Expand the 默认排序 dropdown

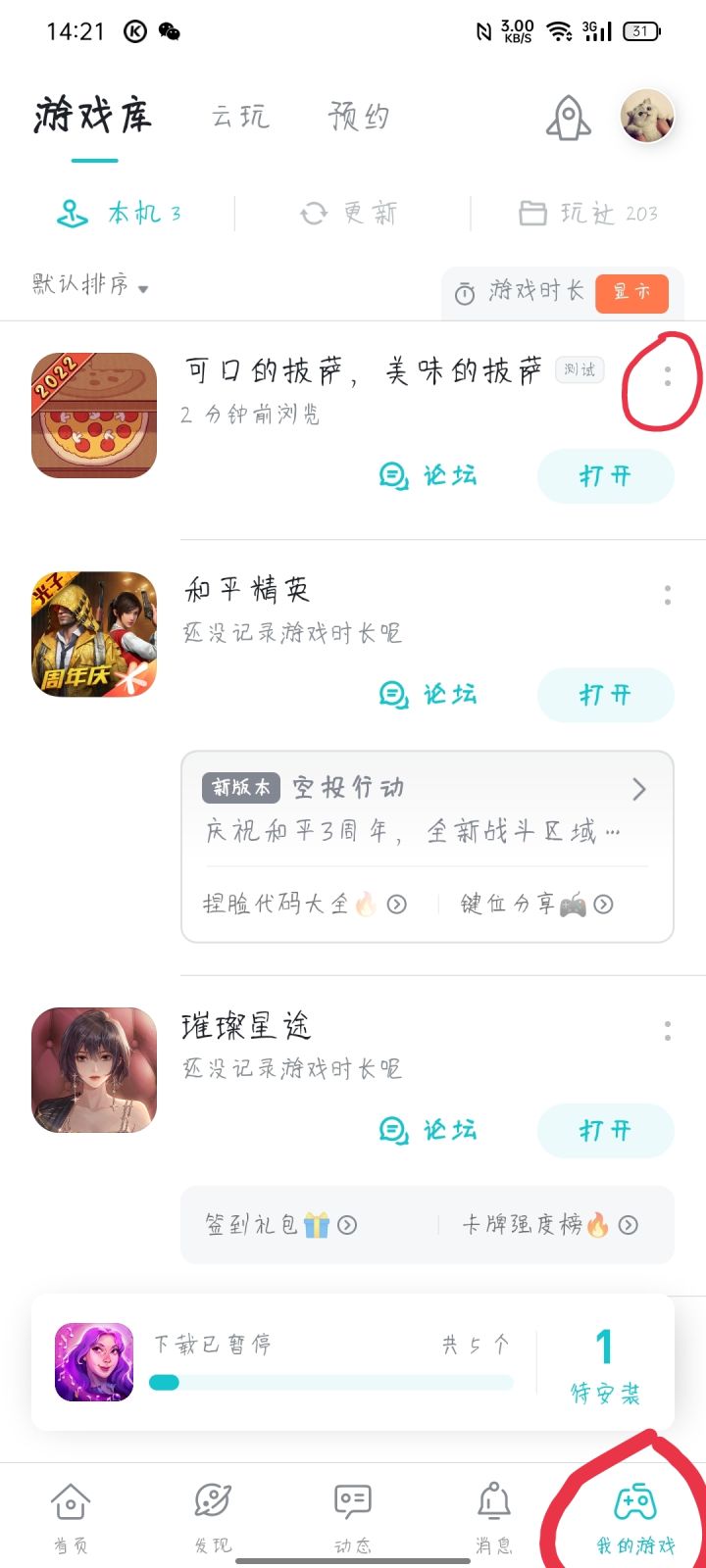pyautogui.click(x=90, y=285)
